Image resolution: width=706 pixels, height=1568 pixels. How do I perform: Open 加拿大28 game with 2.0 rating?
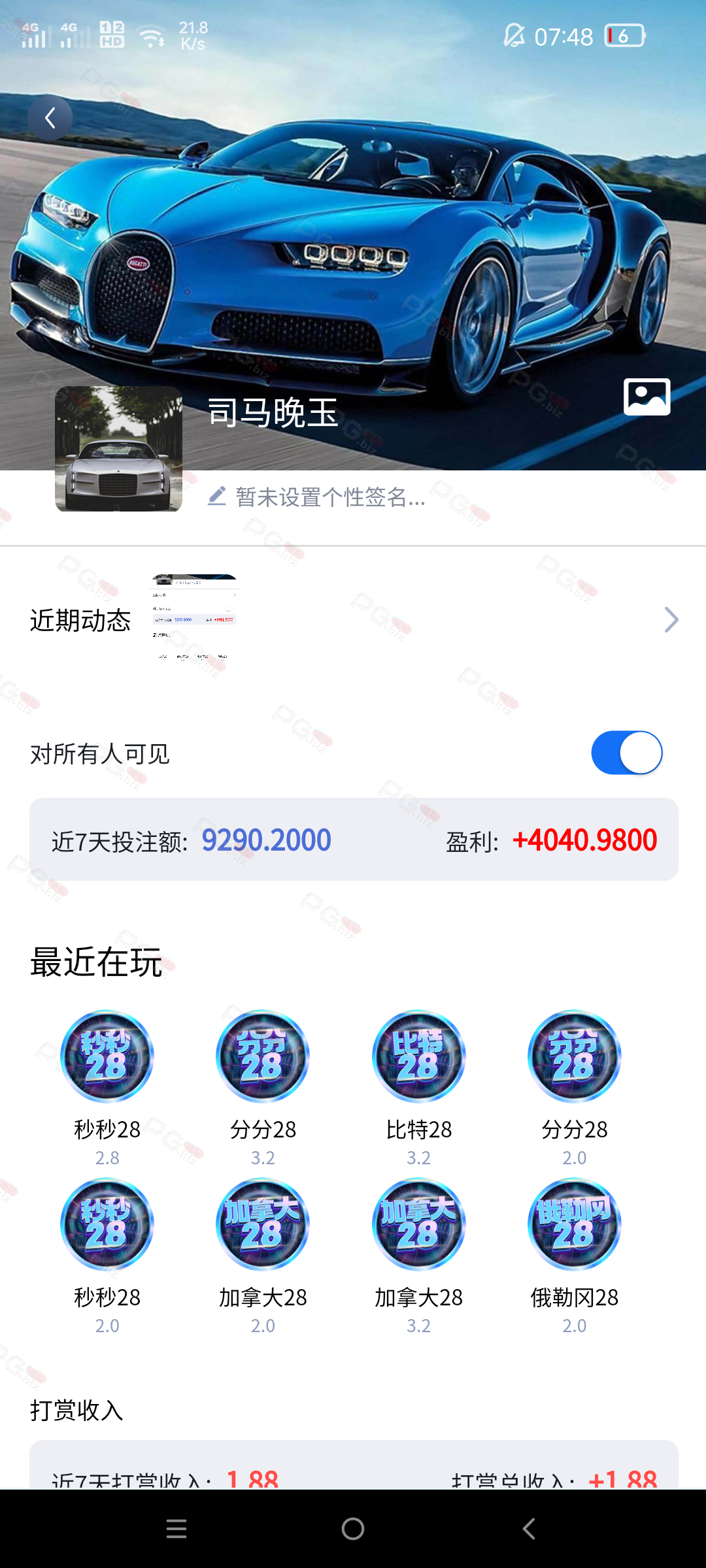(263, 1224)
